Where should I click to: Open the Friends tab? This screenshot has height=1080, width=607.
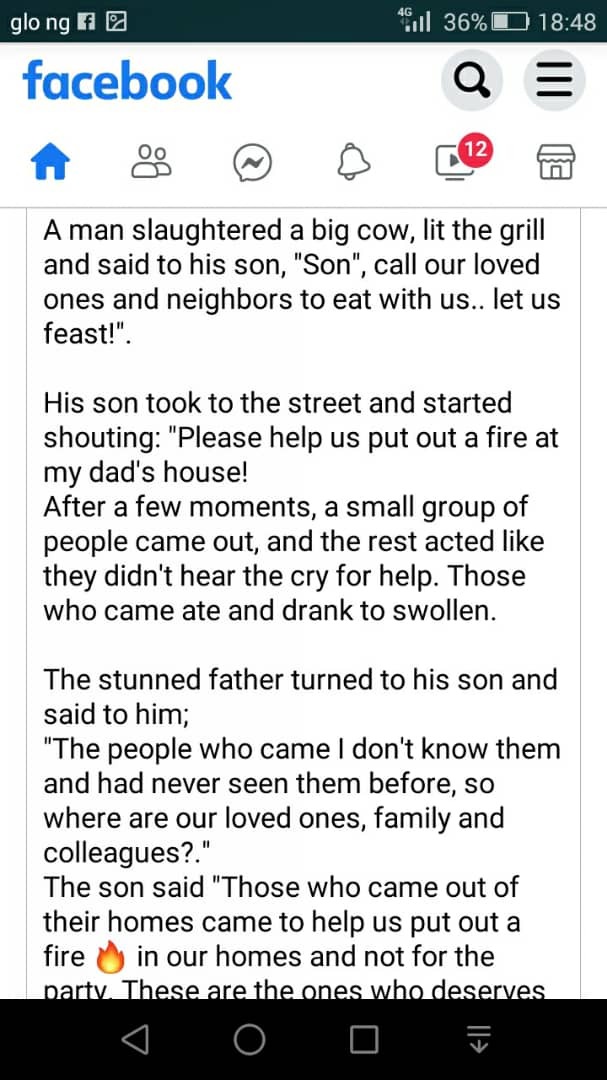(152, 160)
